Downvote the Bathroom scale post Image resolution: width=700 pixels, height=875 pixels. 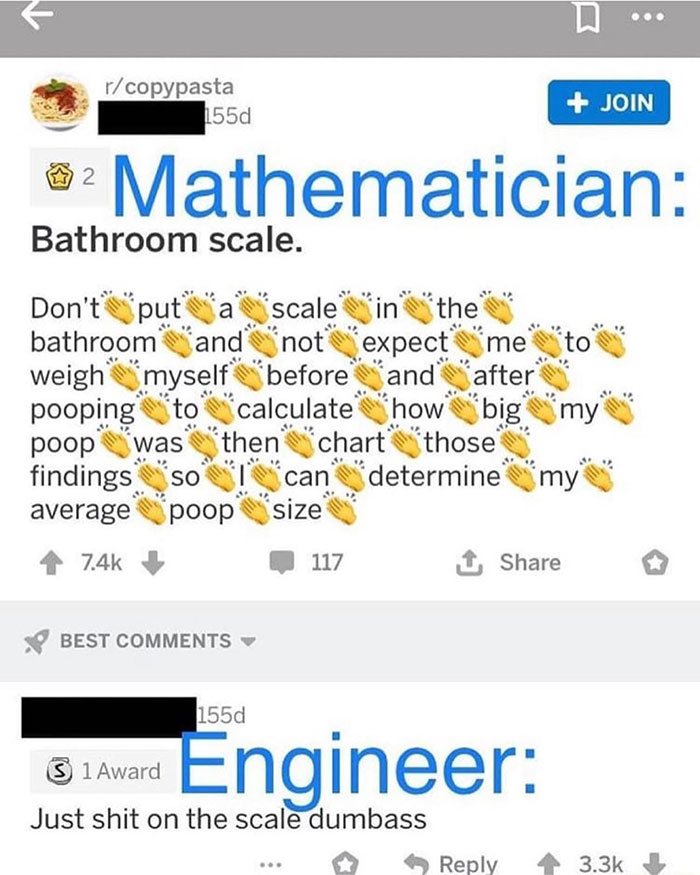(x=153, y=562)
